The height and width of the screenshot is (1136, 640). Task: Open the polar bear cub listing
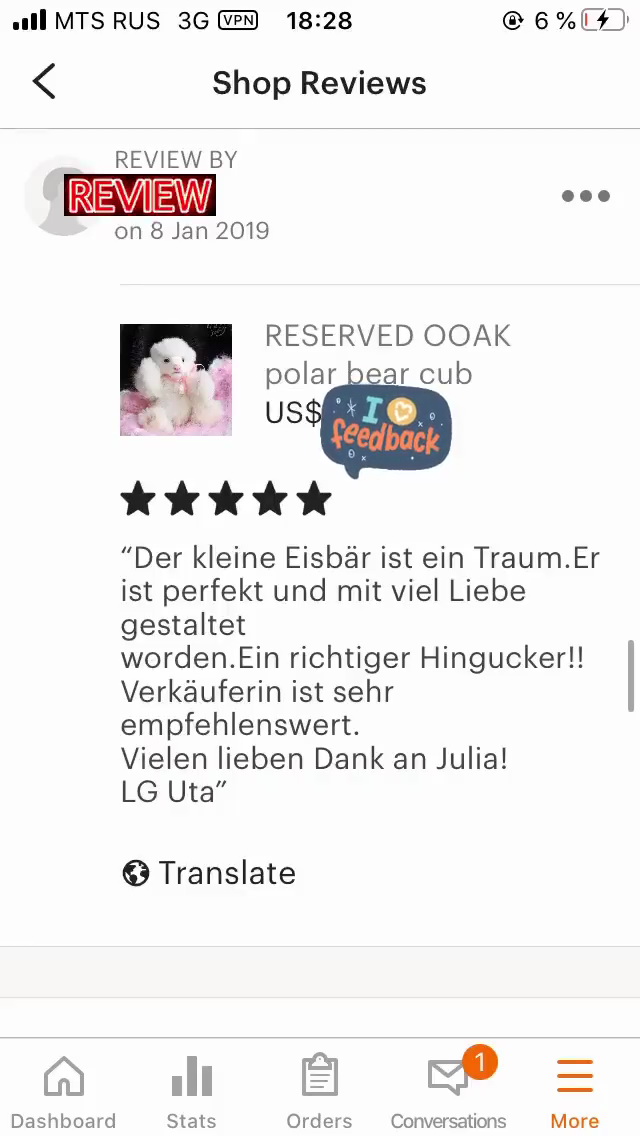pos(176,379)
